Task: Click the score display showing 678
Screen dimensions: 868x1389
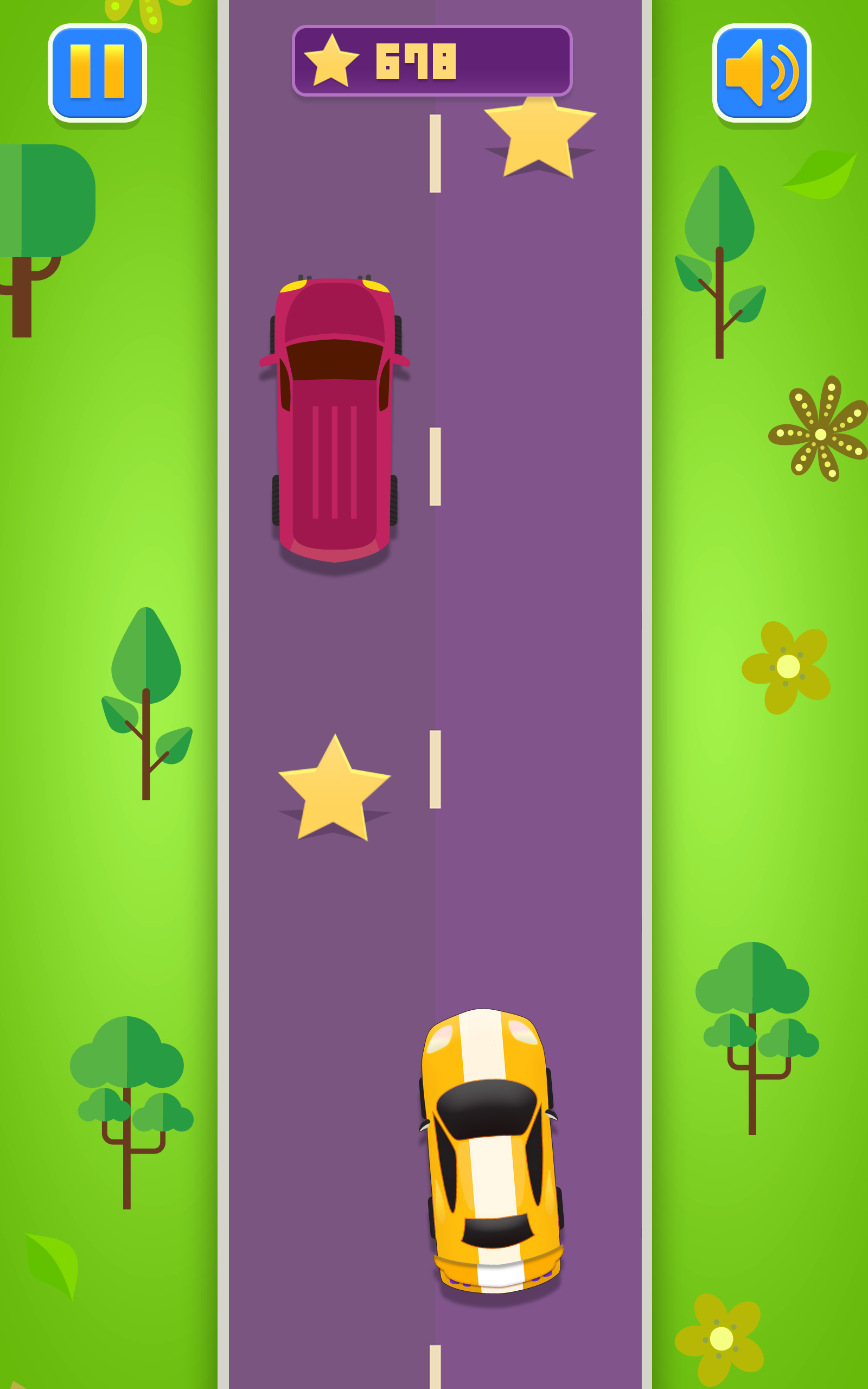Action: 417,61
